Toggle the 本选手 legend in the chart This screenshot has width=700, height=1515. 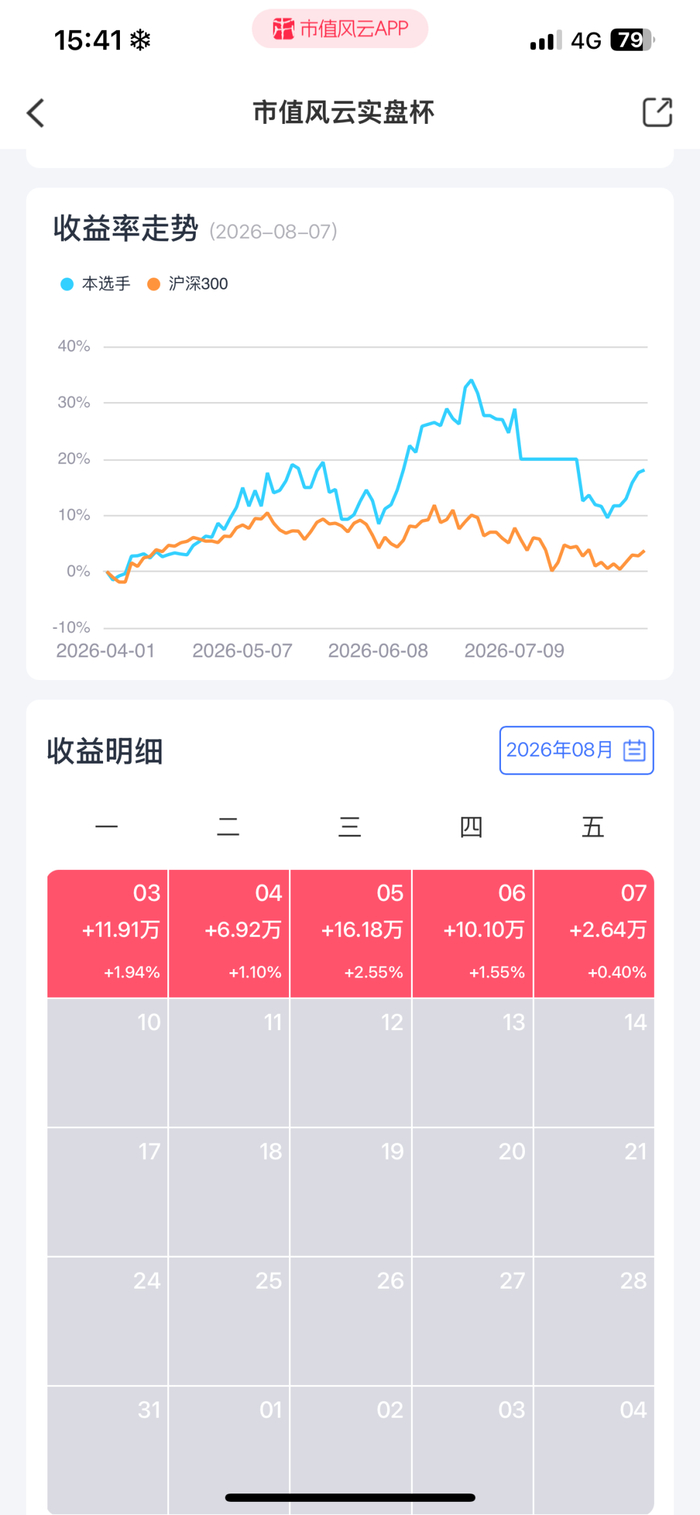pyautogui.click(x=96, y=284)
